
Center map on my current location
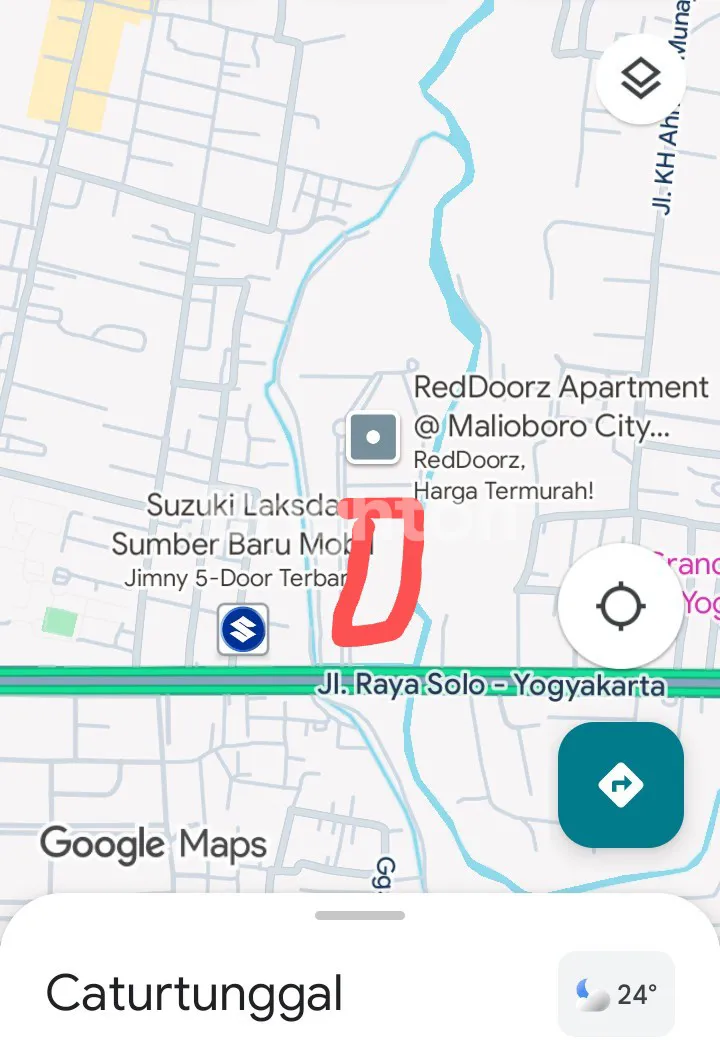(x=621, y=607)
